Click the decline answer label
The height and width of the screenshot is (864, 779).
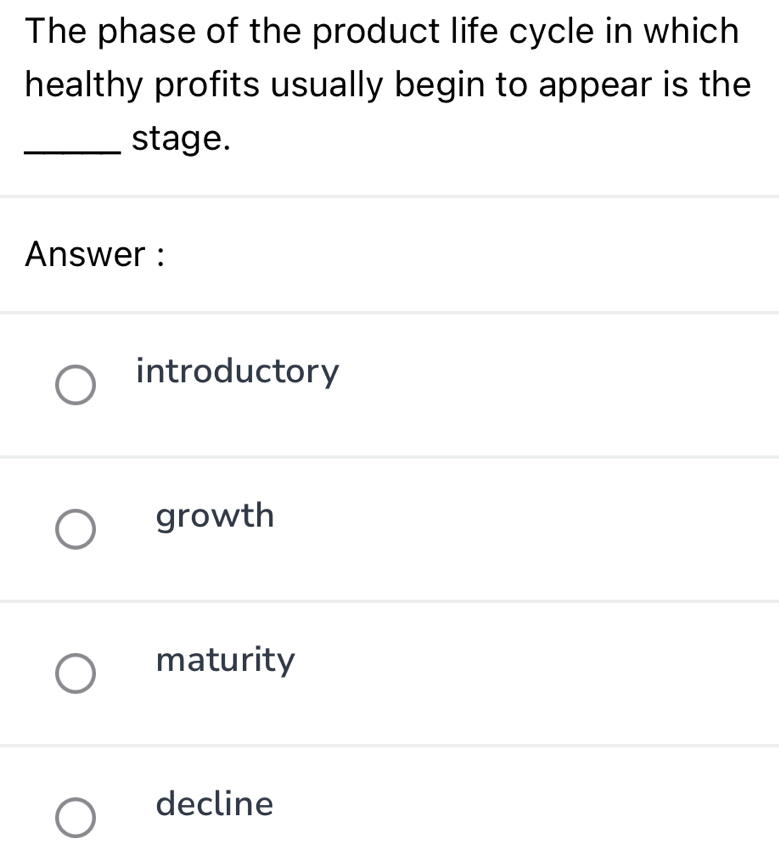pyautogui.click(x=213, y=804)
